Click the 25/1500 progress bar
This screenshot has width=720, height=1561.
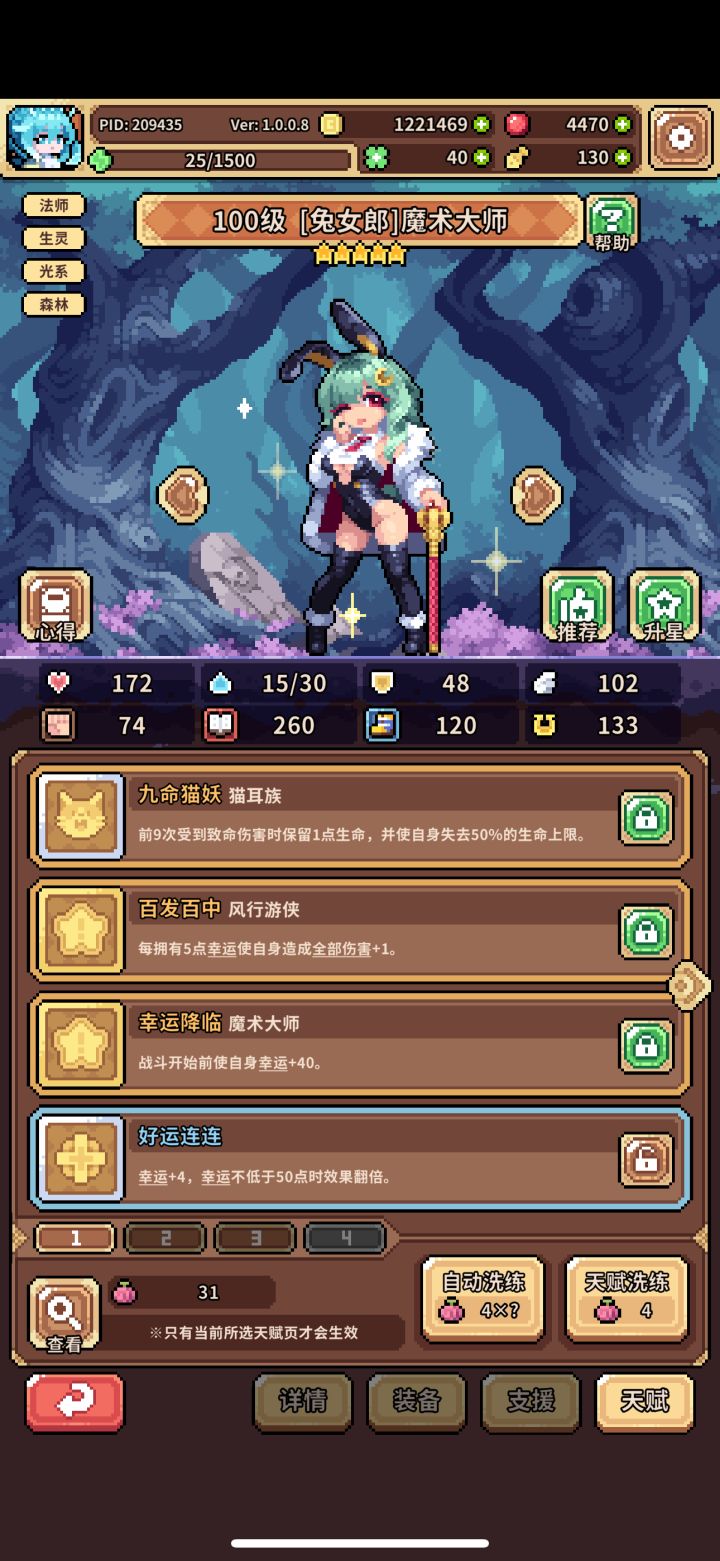(230, 158)
